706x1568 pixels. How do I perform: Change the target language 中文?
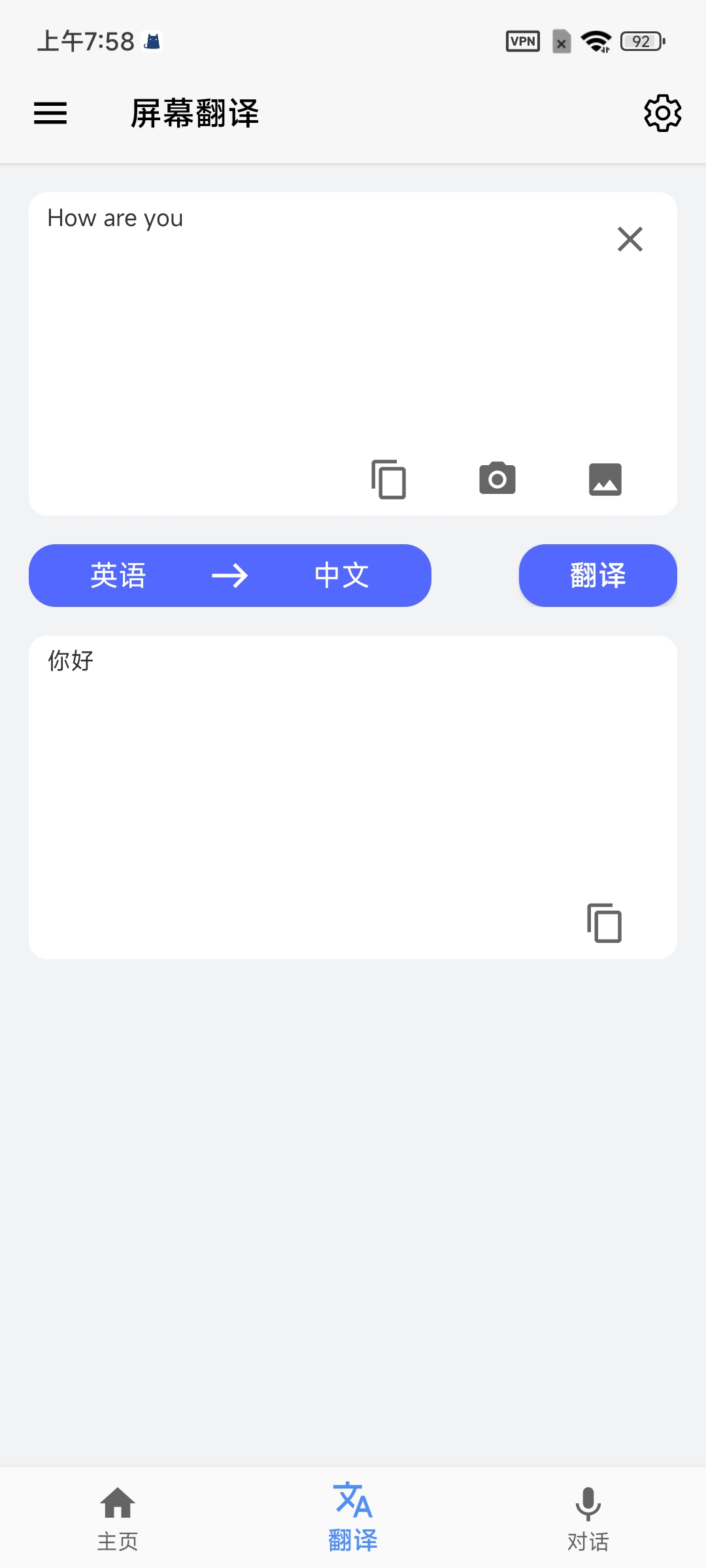pos(341,576)
